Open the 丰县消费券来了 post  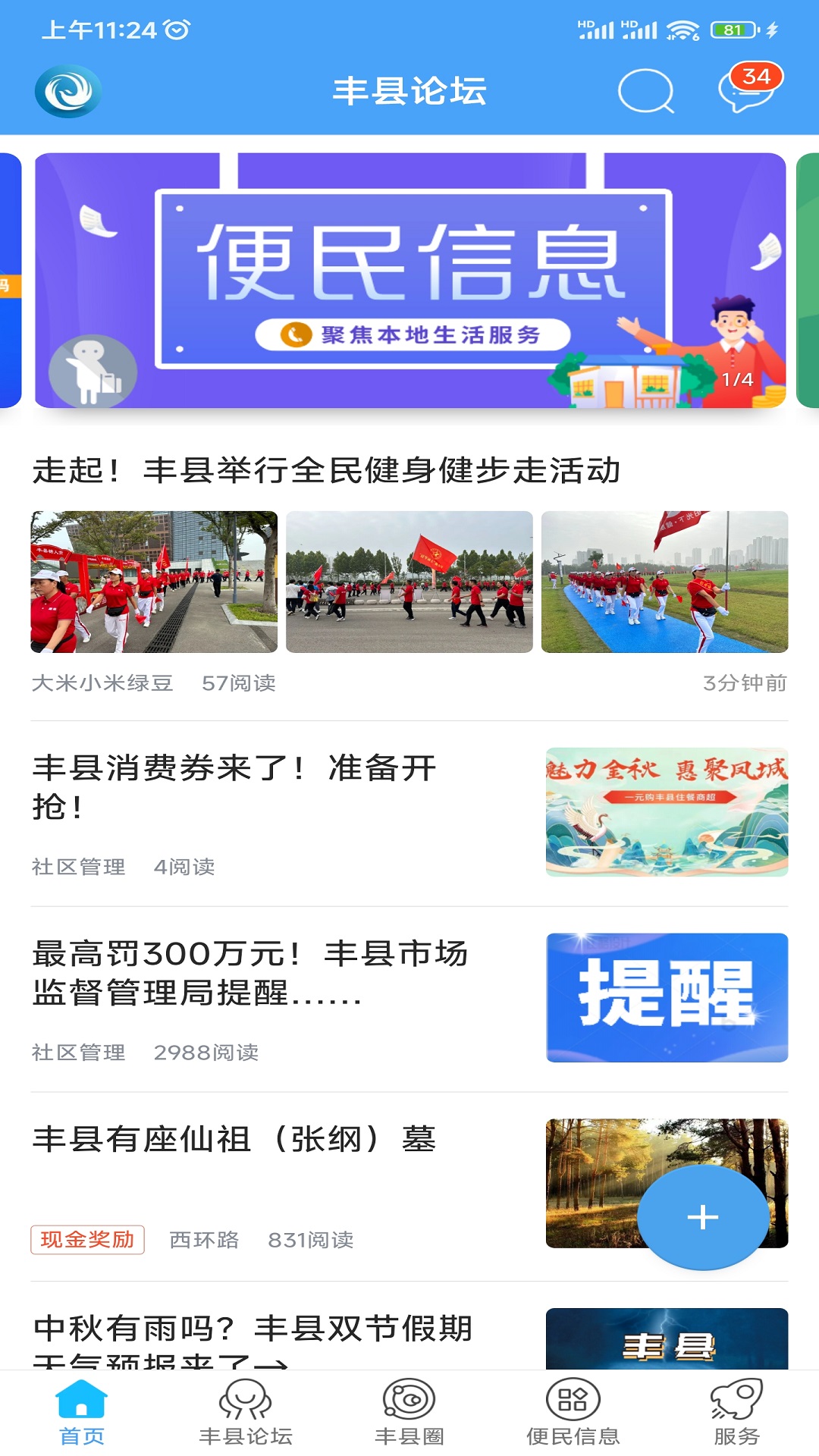235,789
